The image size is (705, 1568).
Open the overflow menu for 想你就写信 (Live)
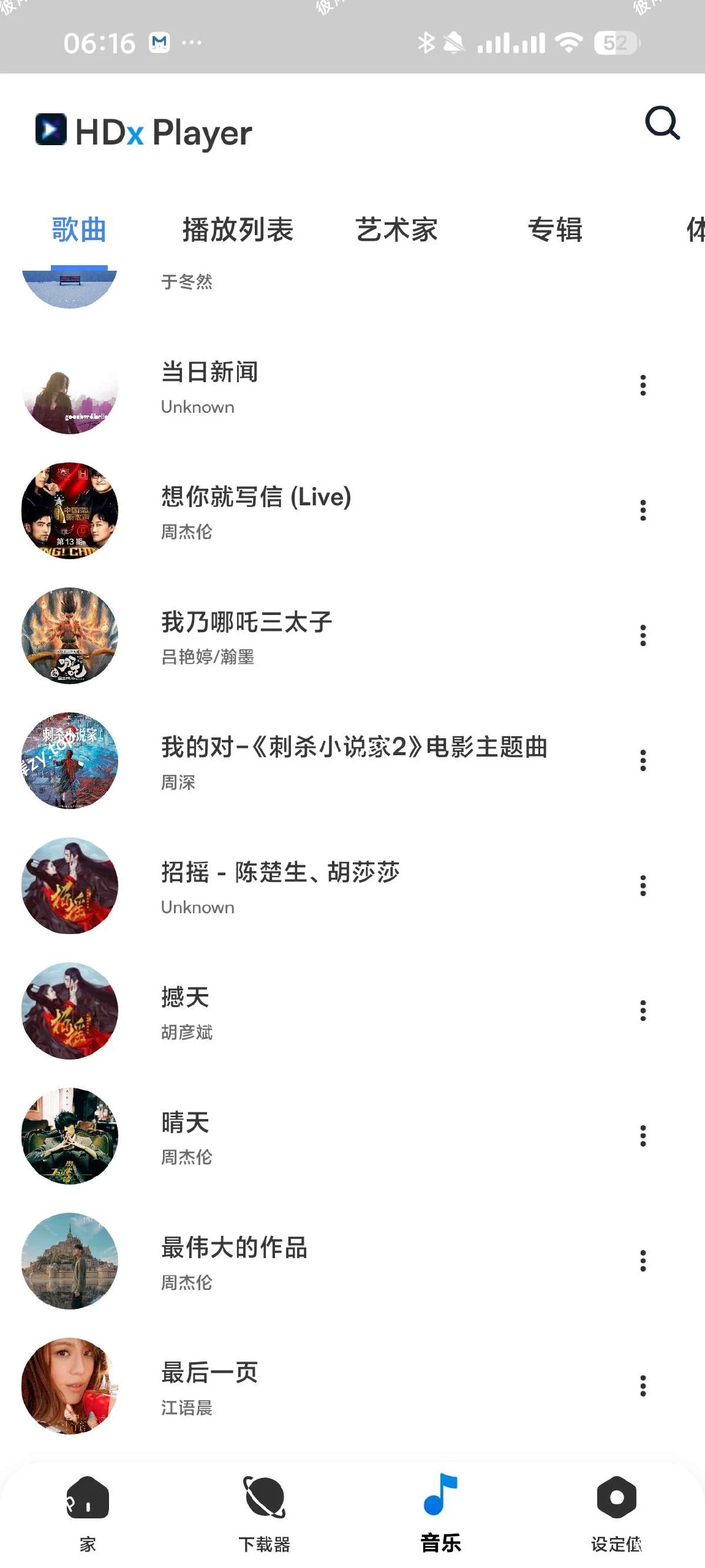click(643, 510)
